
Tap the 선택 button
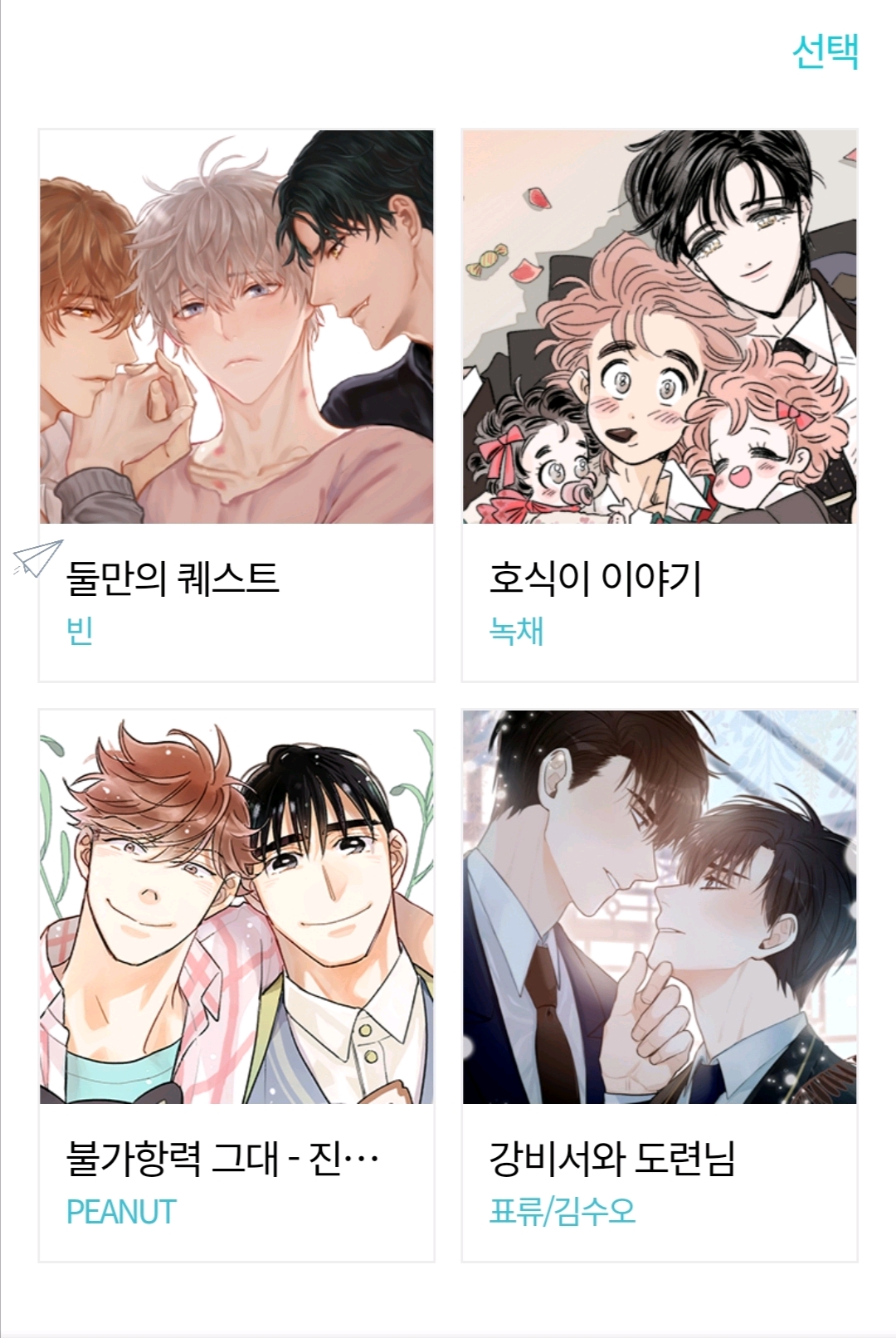tap(825, 52)
